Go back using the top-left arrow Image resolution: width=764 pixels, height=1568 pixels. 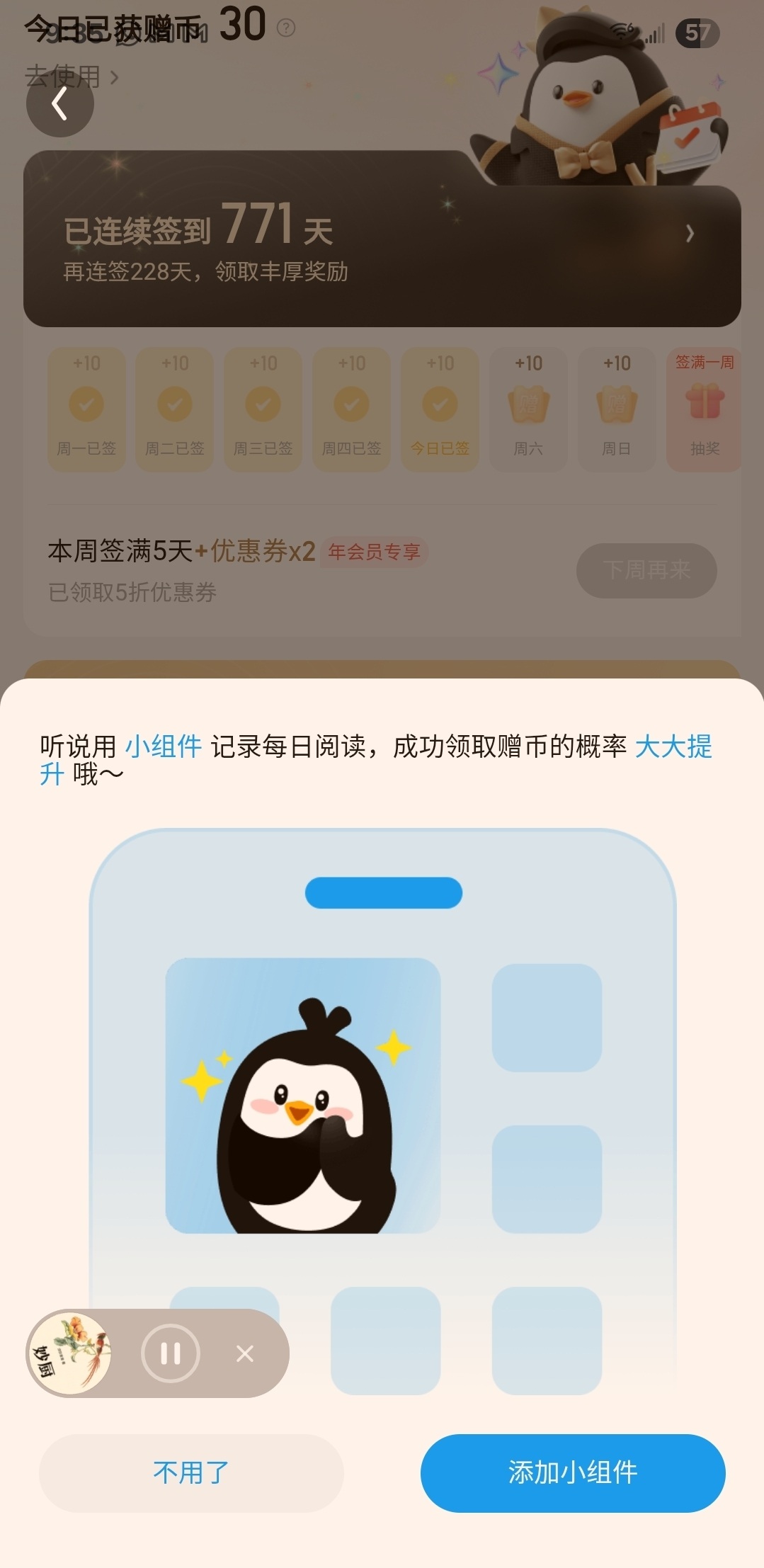(60, 104)
